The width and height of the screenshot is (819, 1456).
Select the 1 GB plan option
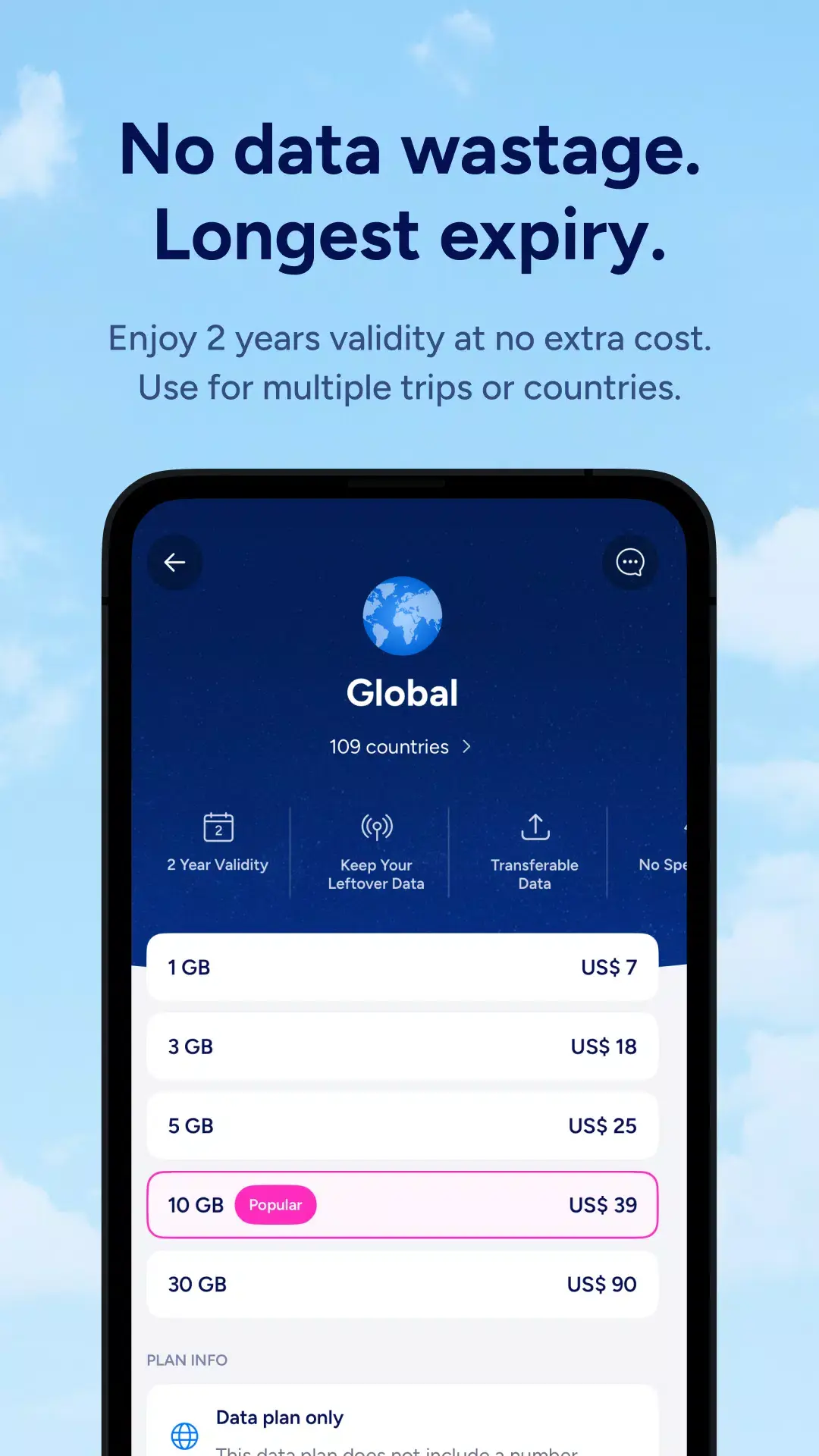[x=402, y=967]
